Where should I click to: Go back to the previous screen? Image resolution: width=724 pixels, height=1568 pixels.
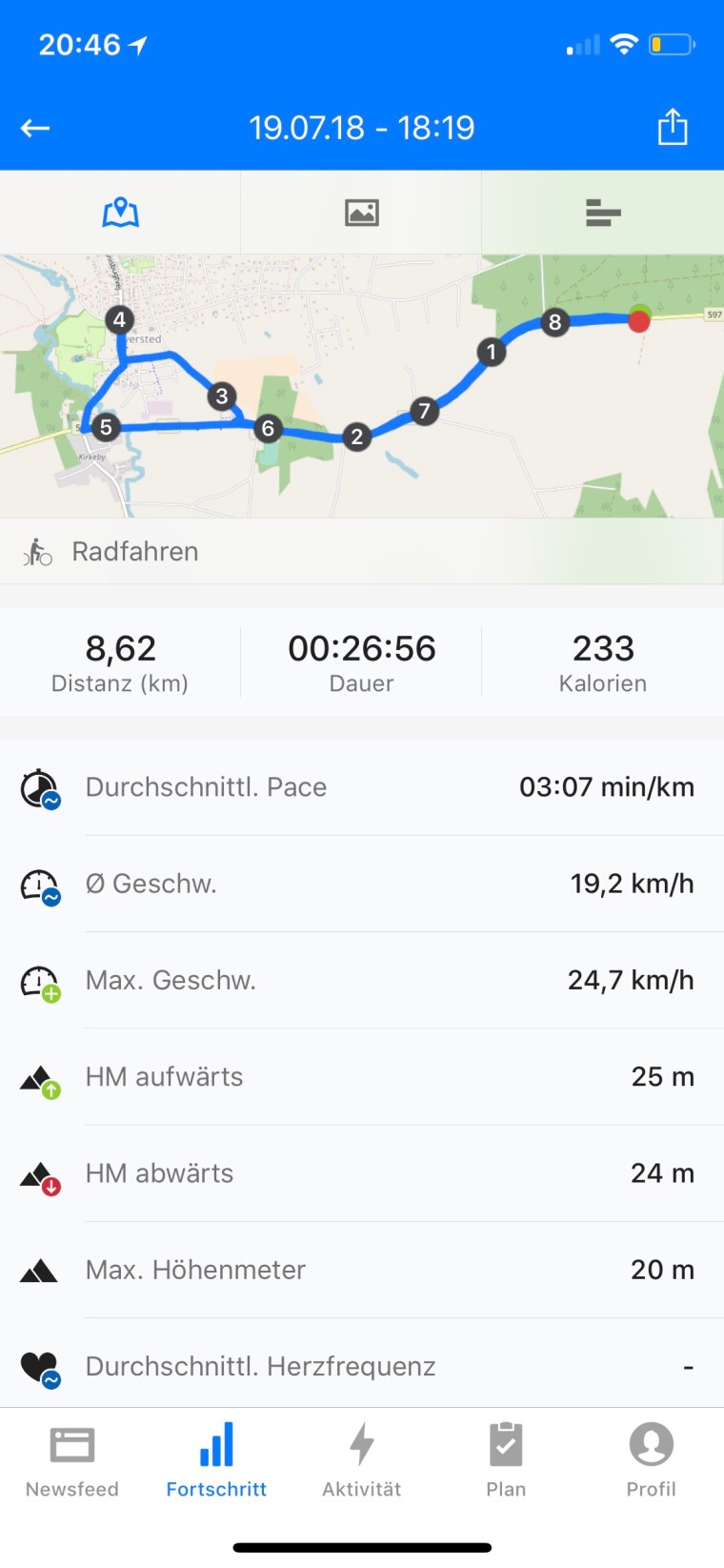35,128
